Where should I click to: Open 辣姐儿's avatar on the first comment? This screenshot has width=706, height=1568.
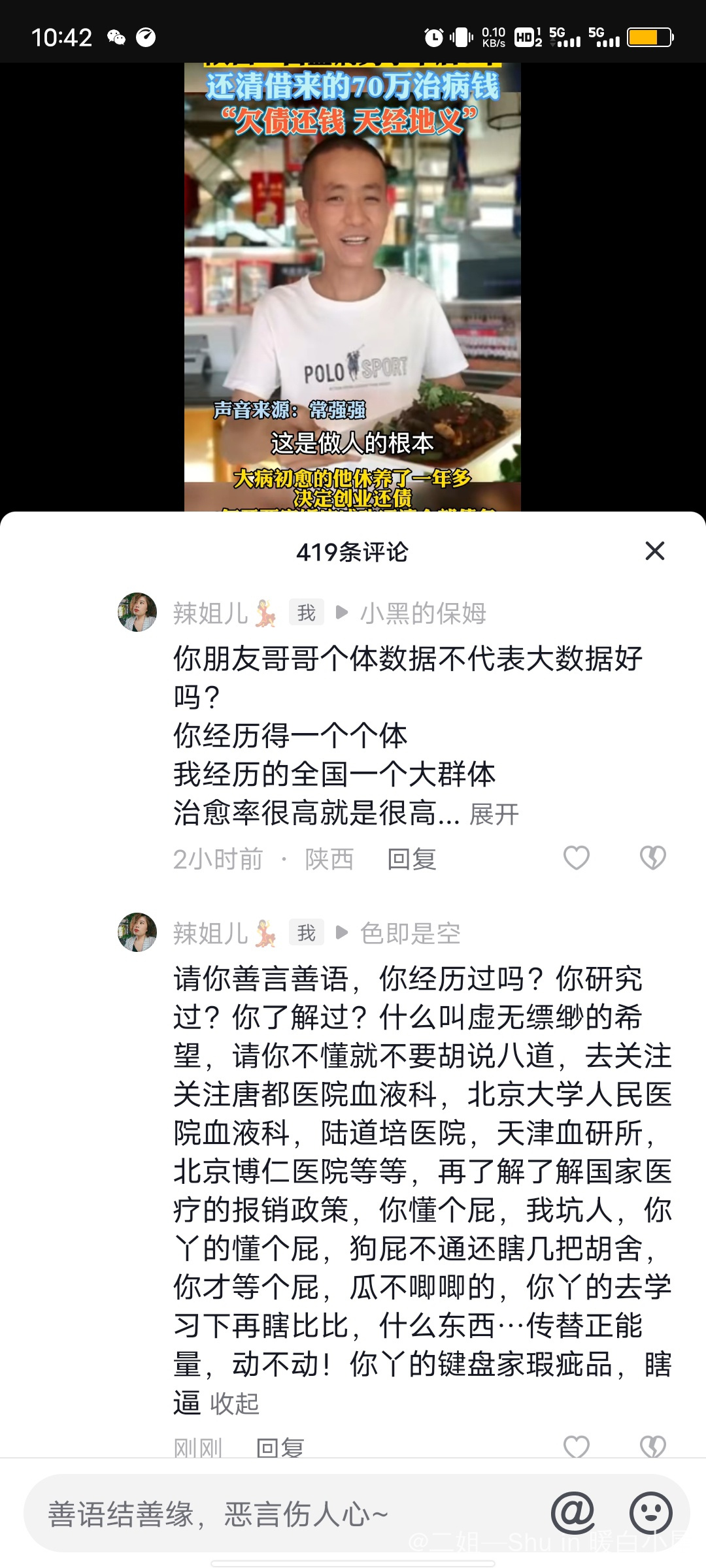[x=137, y=612]
